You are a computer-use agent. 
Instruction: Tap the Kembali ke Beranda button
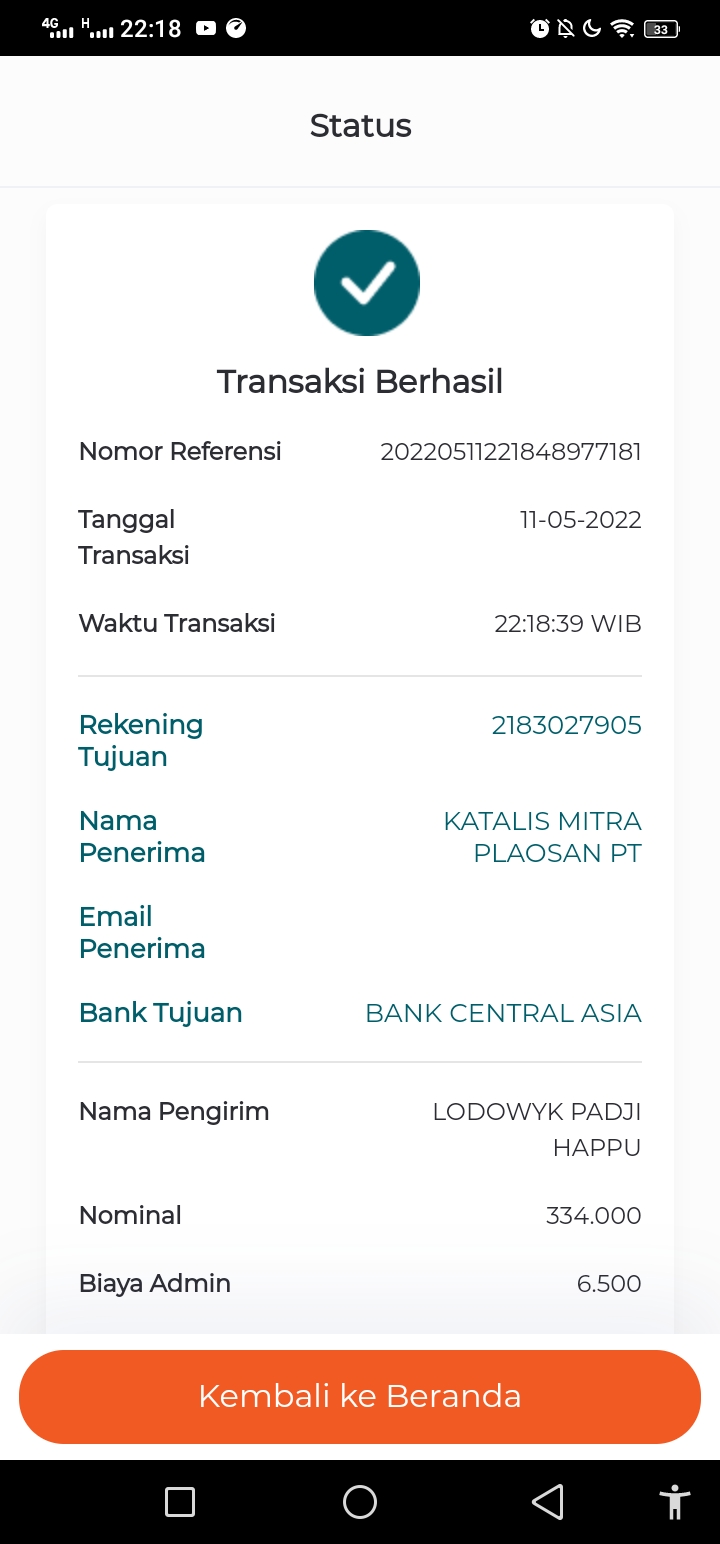pos(360,1396)
